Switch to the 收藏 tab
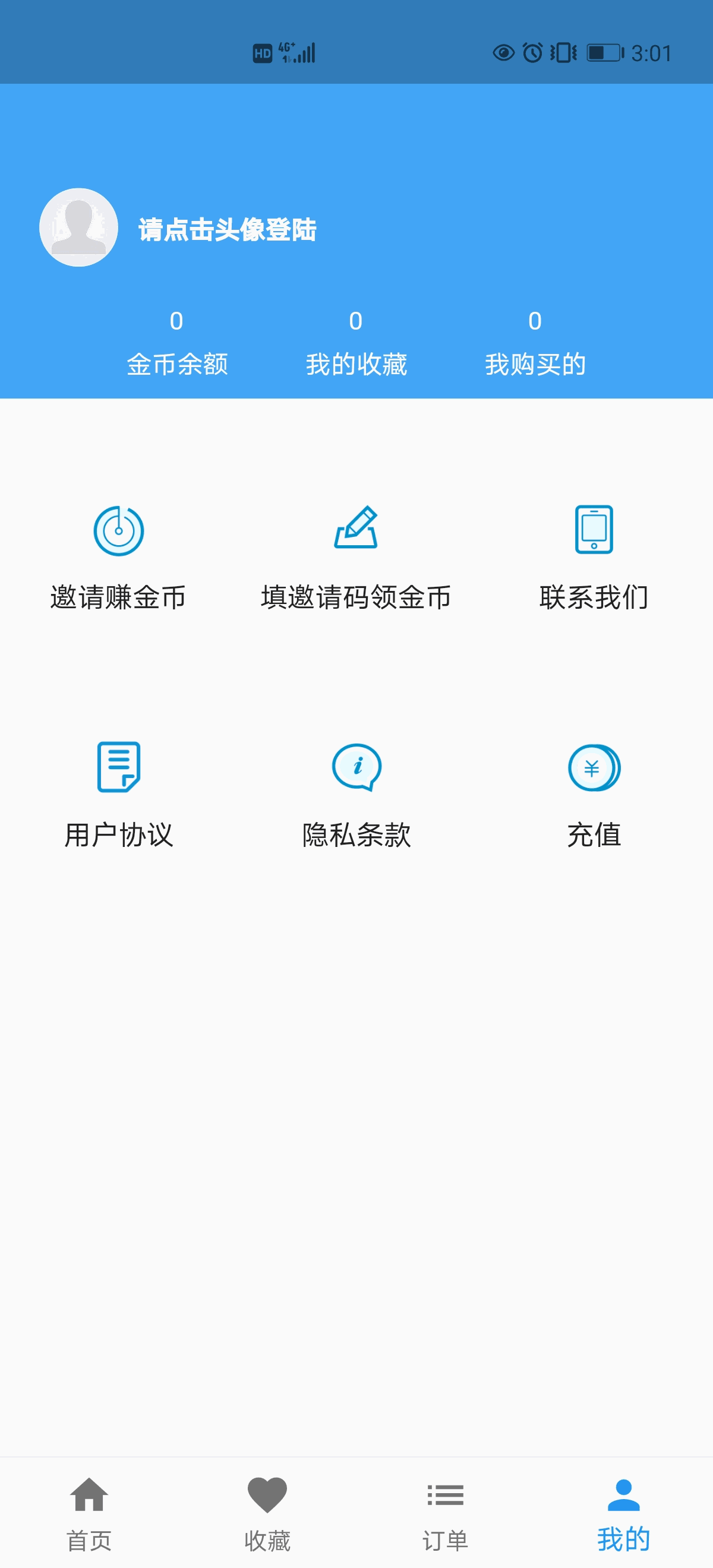This screenshot has height=1568, width=713. [x=267, y=1513]
